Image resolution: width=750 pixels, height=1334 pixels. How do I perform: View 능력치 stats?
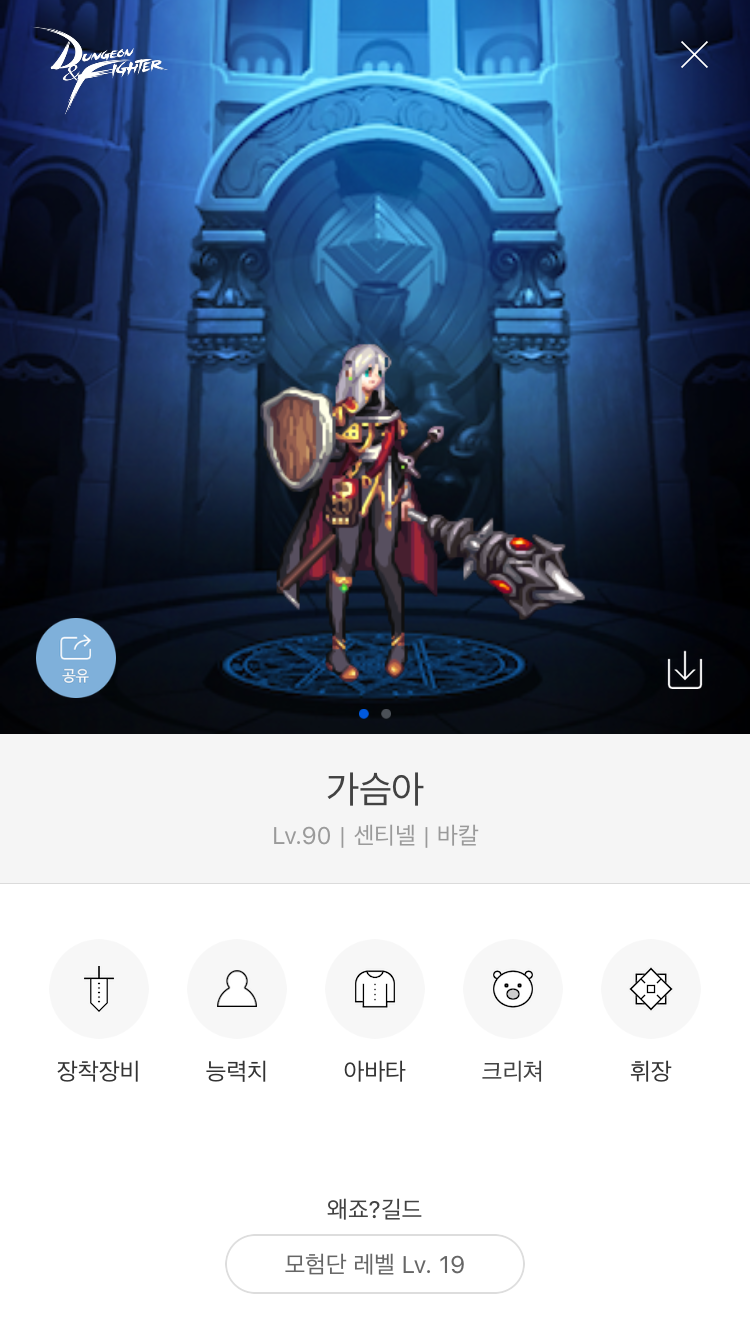point(237,1012)
